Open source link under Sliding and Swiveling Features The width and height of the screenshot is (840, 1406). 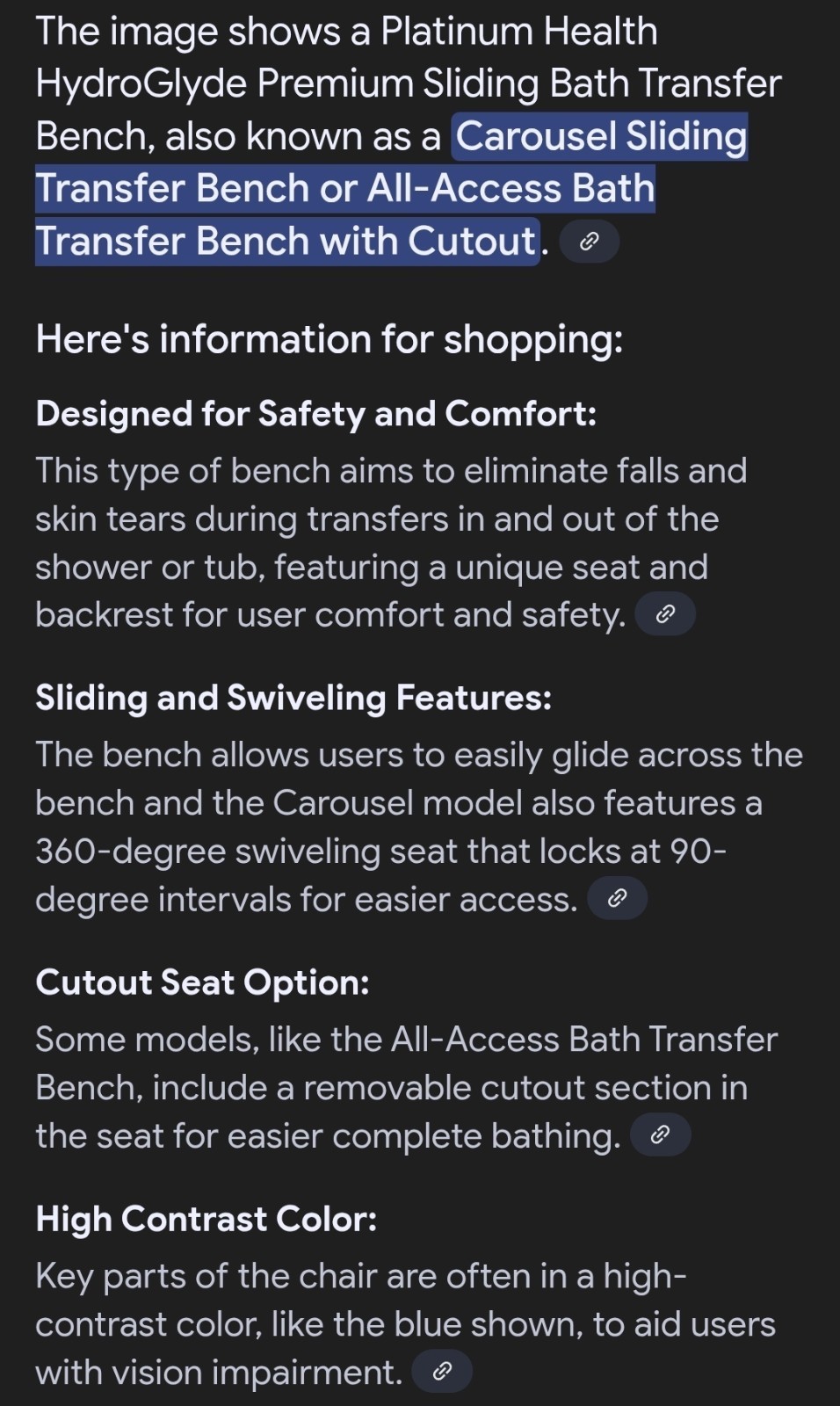click(x=617, y=898)
